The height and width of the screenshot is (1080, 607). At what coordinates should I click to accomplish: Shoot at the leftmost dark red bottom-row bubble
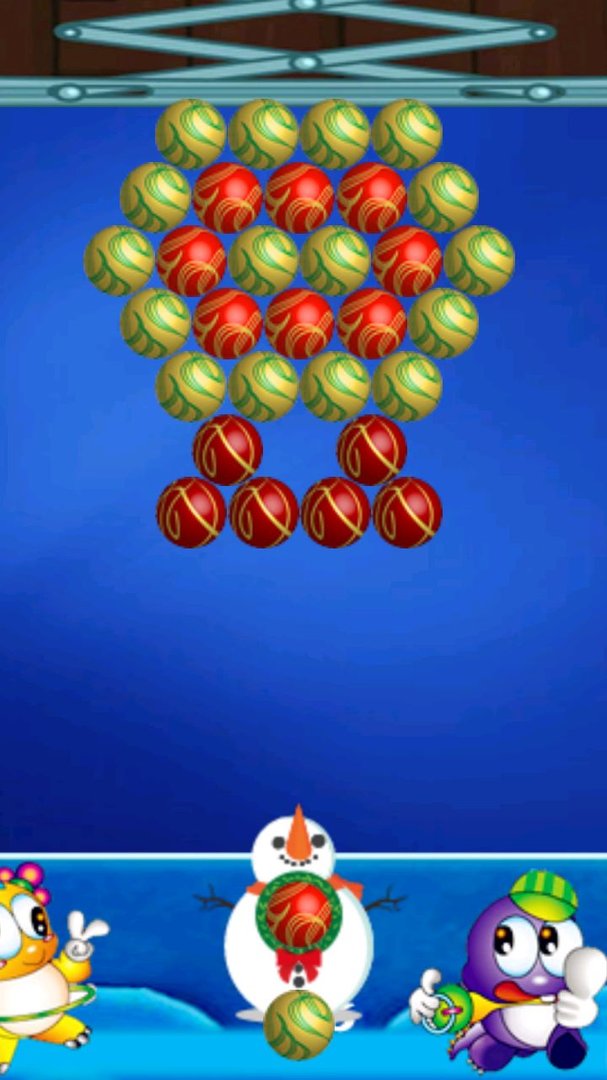tap(192, 512)
